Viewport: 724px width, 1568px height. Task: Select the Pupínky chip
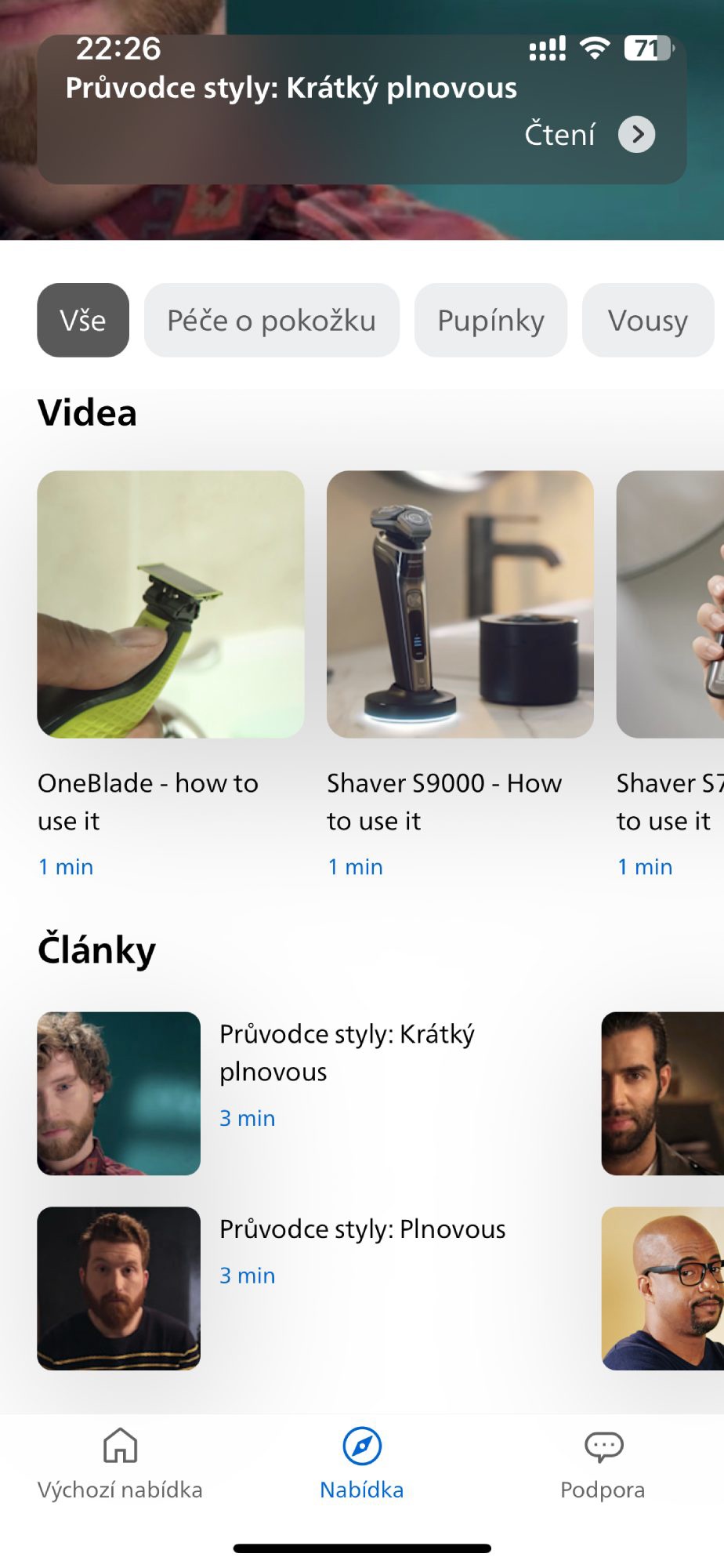coord(491,320)
